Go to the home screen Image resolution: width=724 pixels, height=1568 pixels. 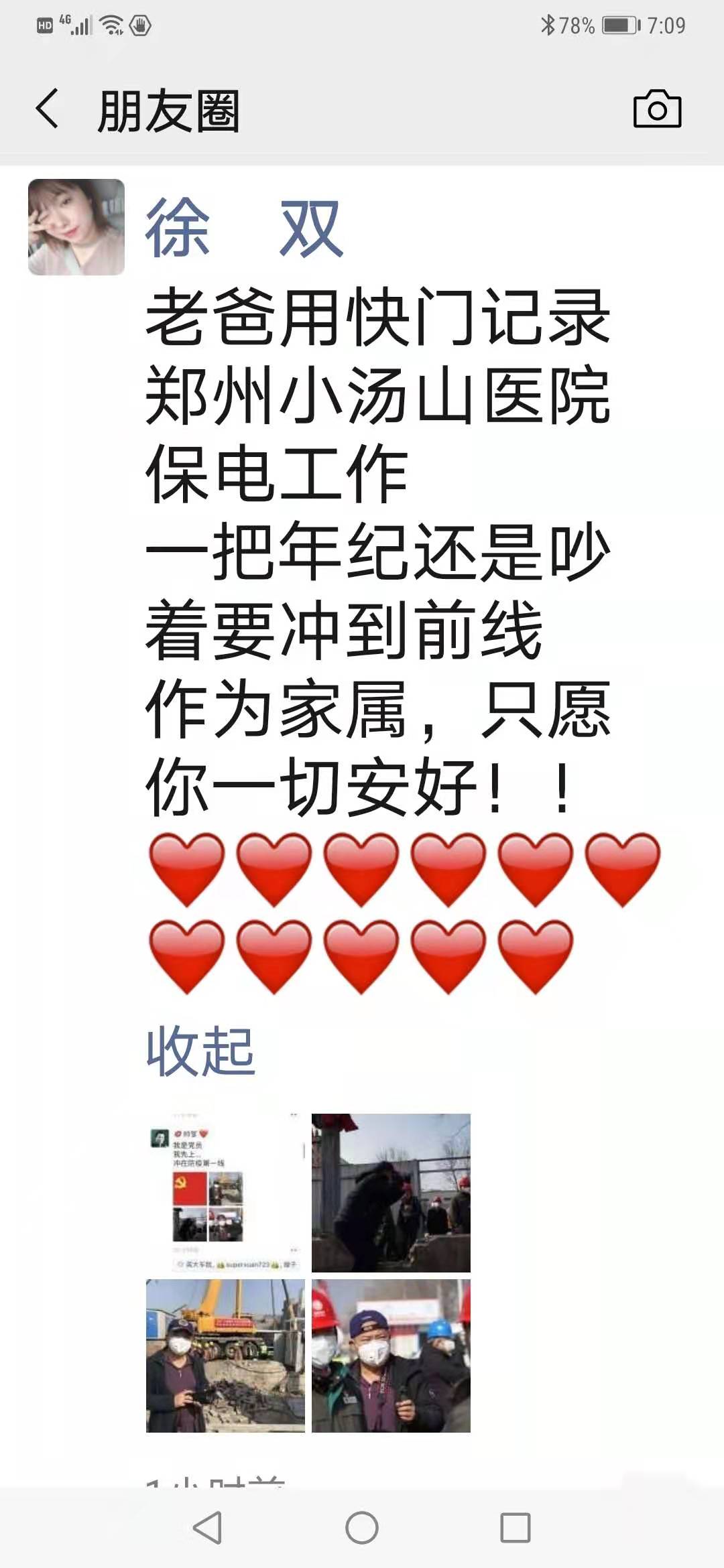click(x=362, y=1528)
